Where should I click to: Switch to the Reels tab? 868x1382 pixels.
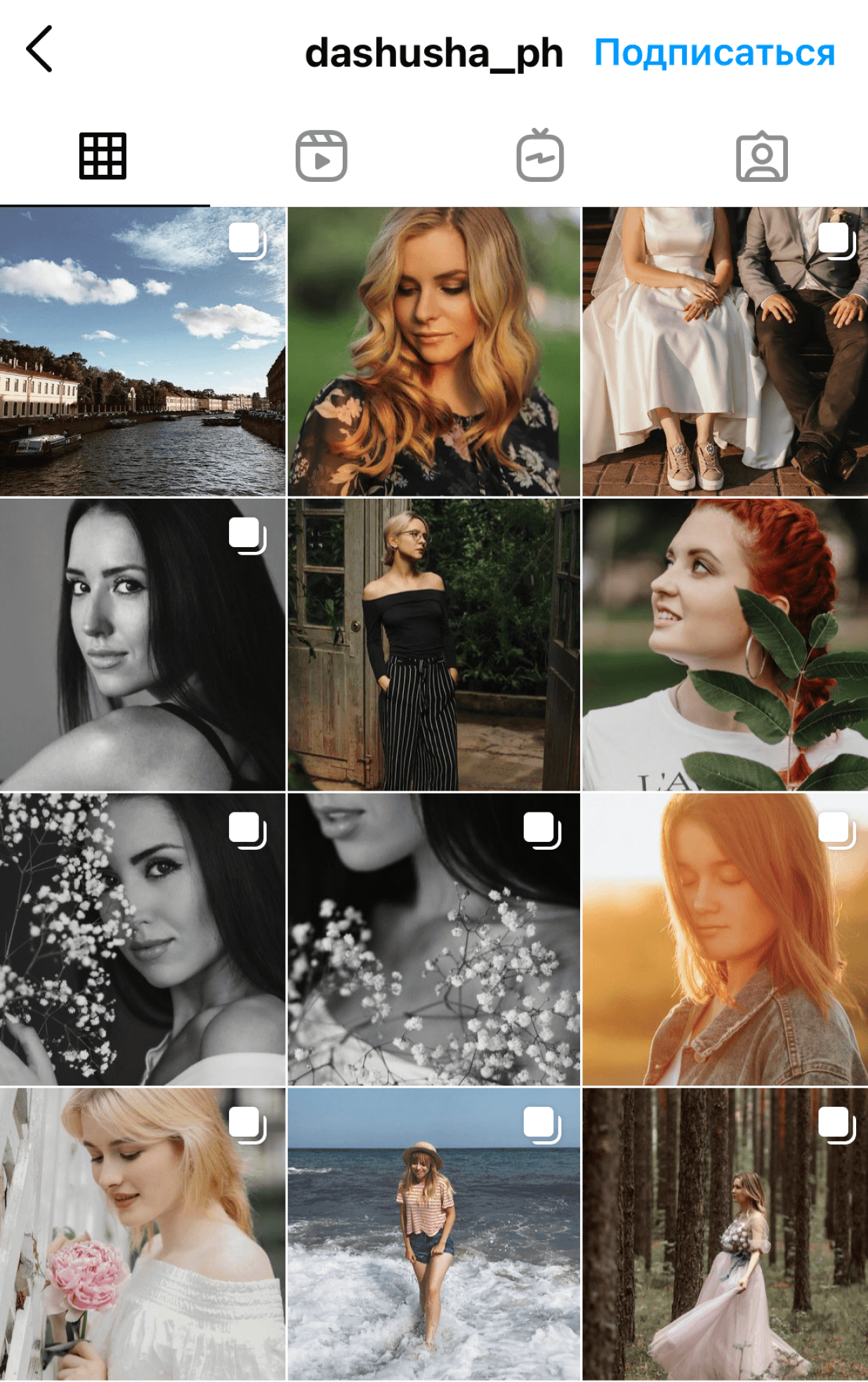pos(322,156)
